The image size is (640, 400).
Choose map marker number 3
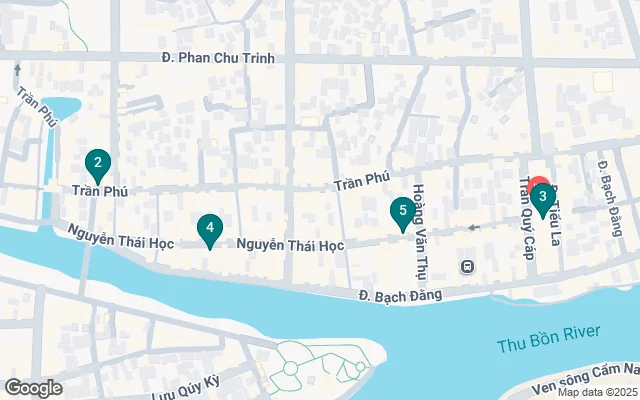point(543,197)
